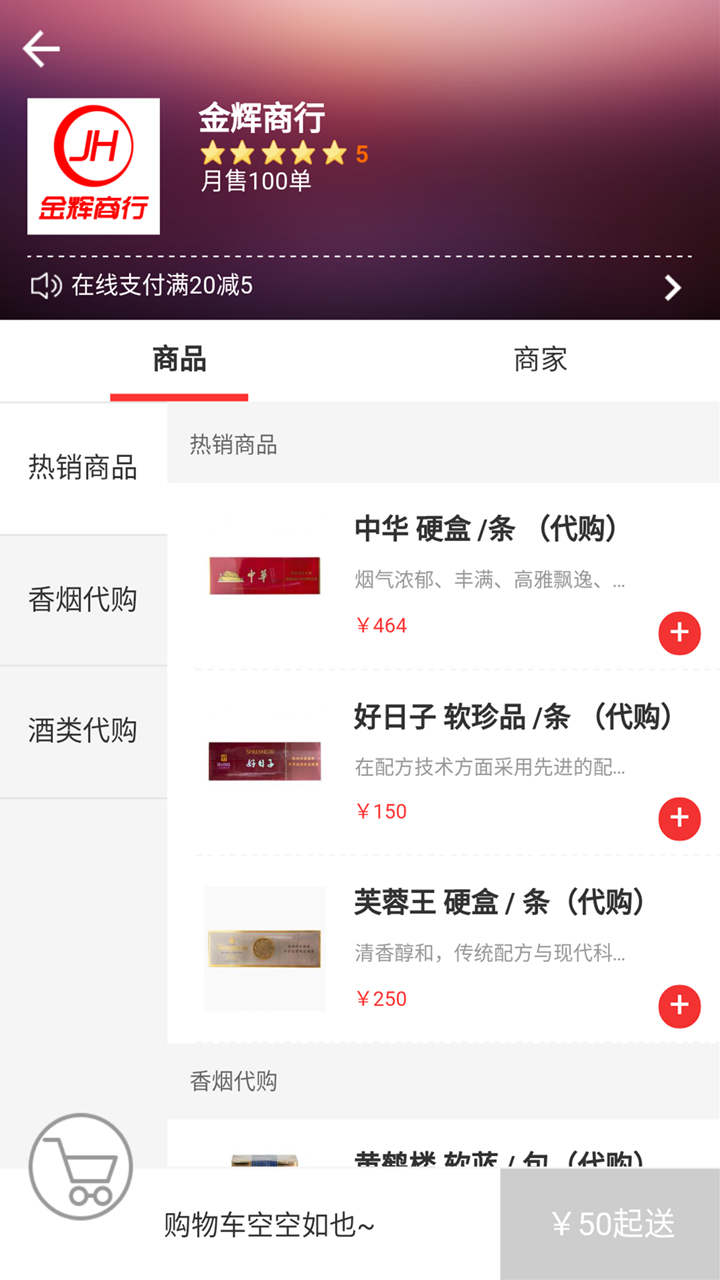Add 中华 硬盒 to the cart
720x1280 pixels.
tap(679, 633)
